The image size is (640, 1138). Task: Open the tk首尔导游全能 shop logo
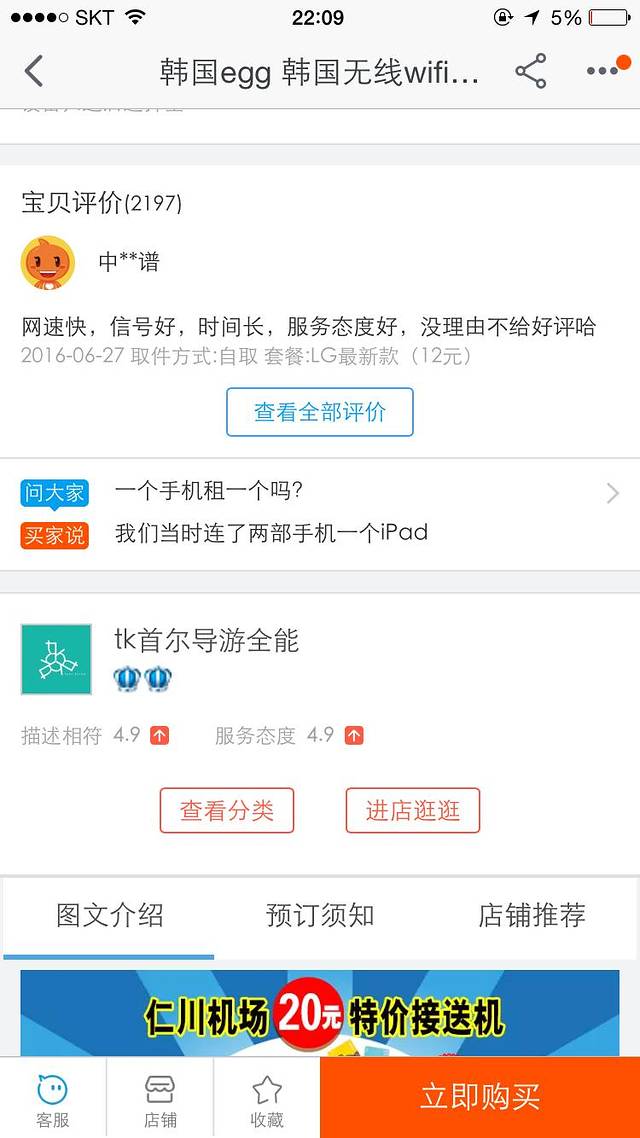pos(56,659)
